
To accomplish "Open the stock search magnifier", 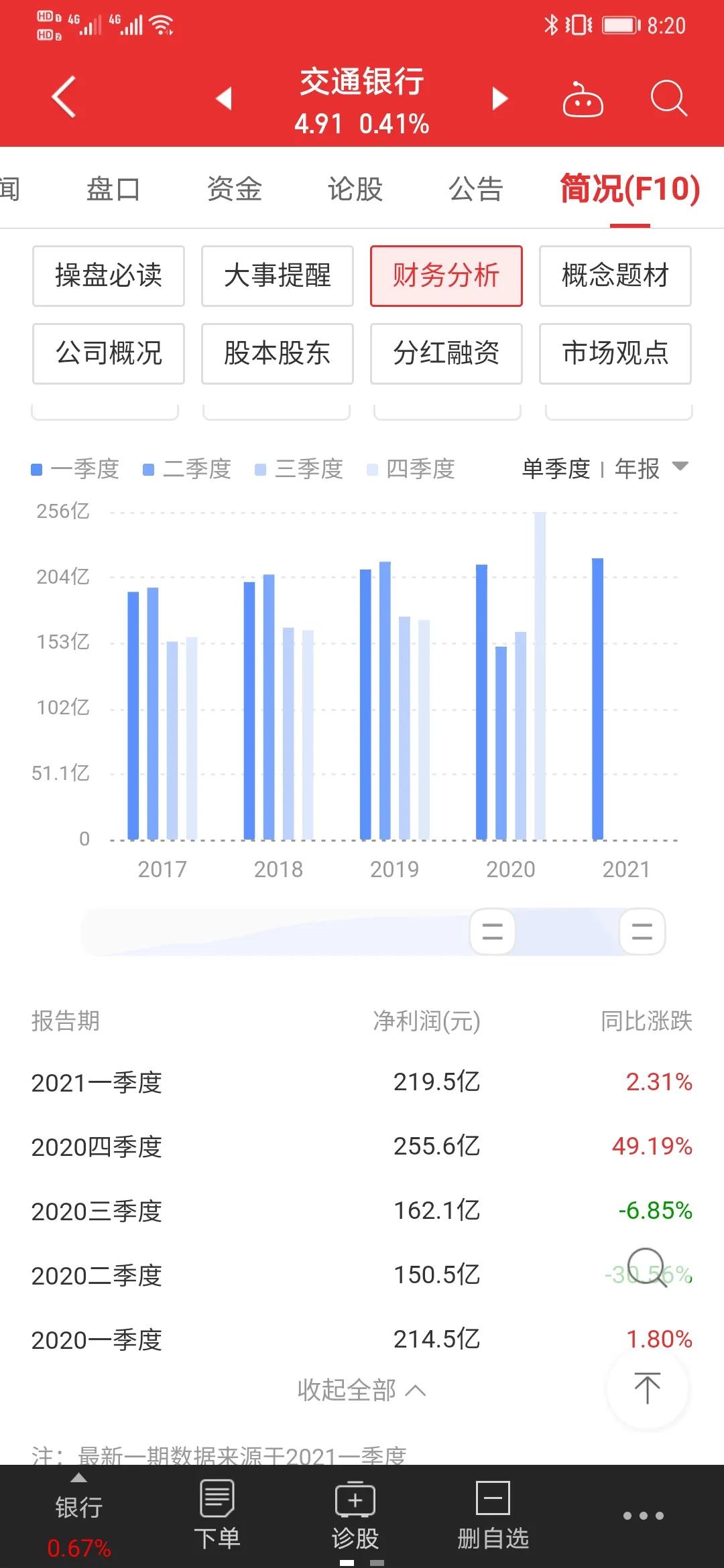I will tap(668, 99).
